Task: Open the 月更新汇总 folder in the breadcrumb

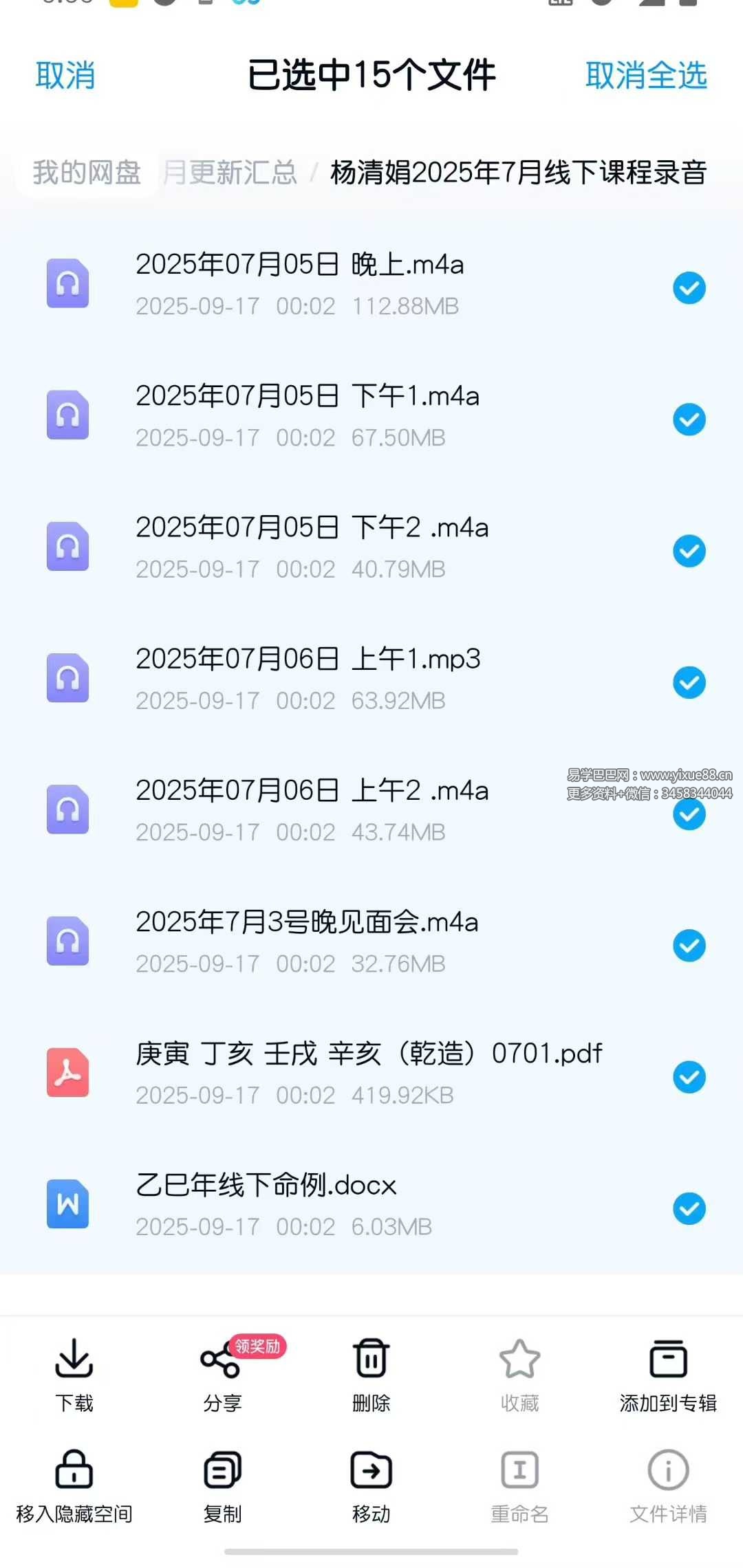Action: point(230,173)
